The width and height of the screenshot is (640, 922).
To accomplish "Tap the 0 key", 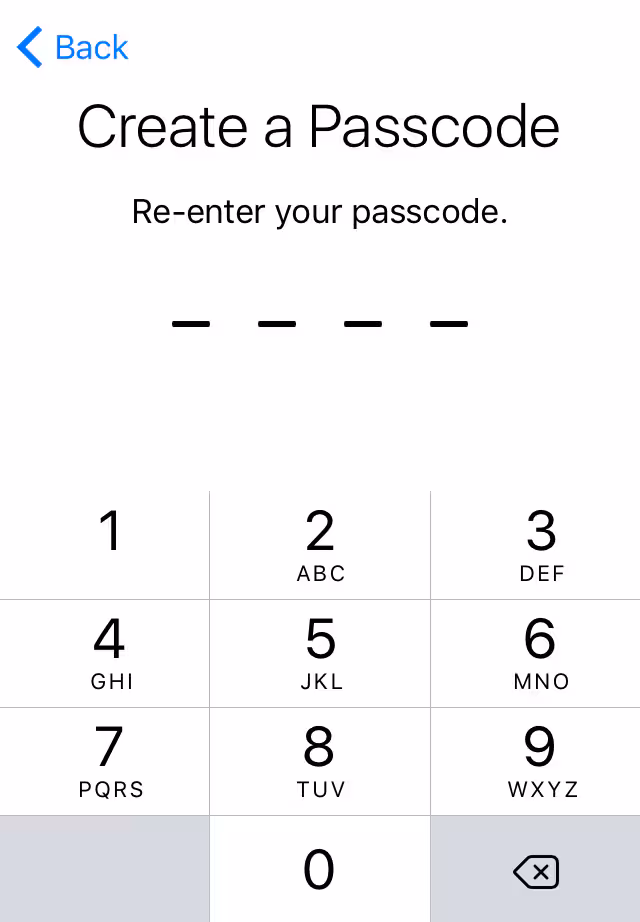I will 320,869.
